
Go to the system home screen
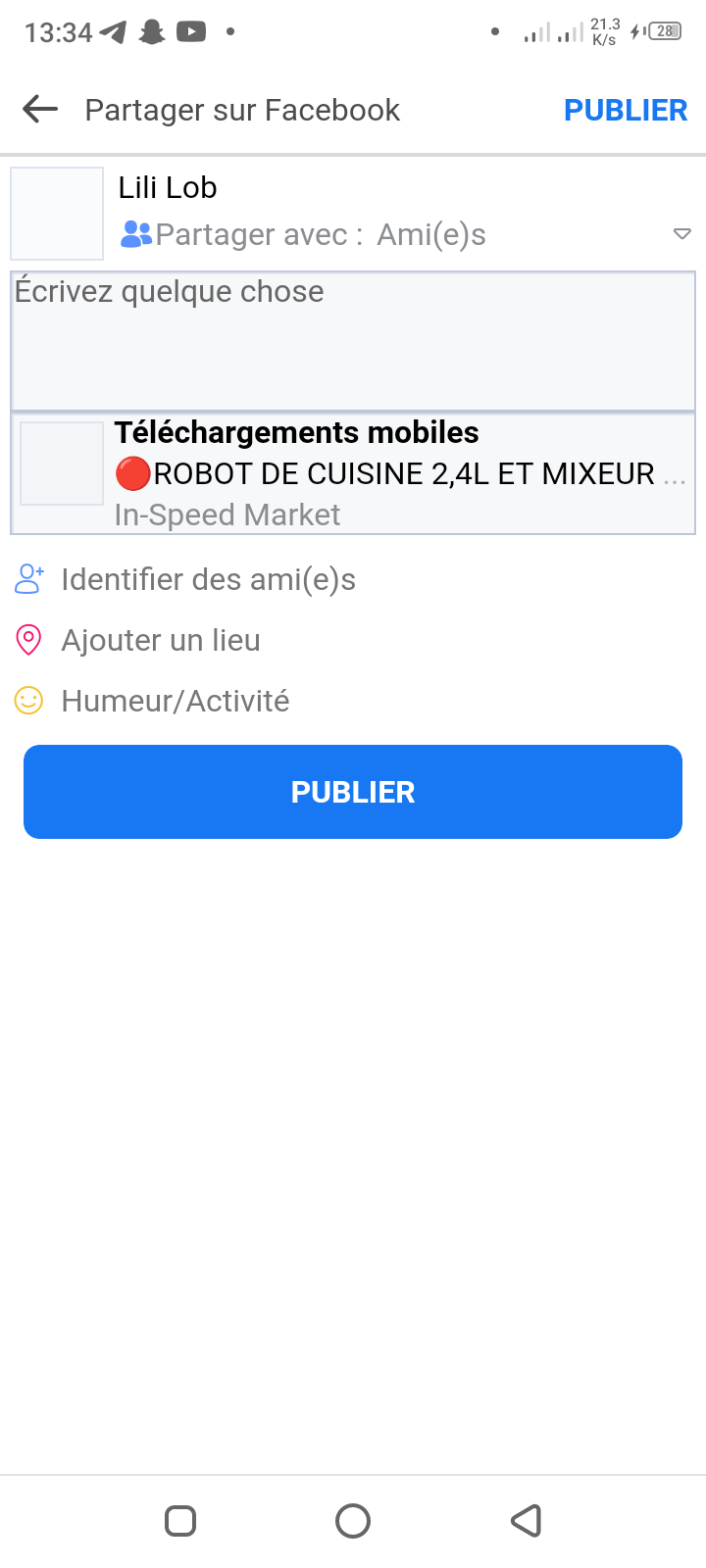pos(353,1521)
